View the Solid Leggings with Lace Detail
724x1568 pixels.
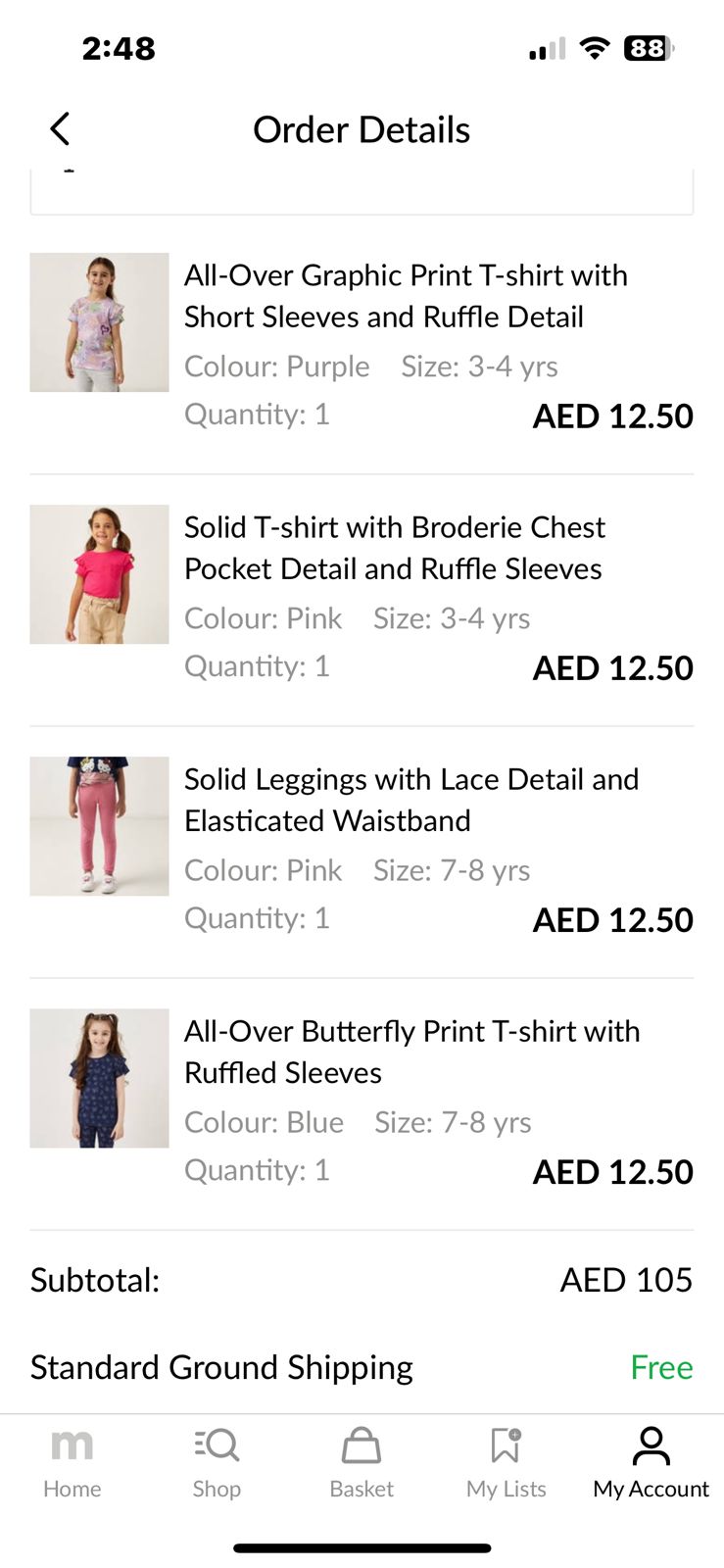410,800
